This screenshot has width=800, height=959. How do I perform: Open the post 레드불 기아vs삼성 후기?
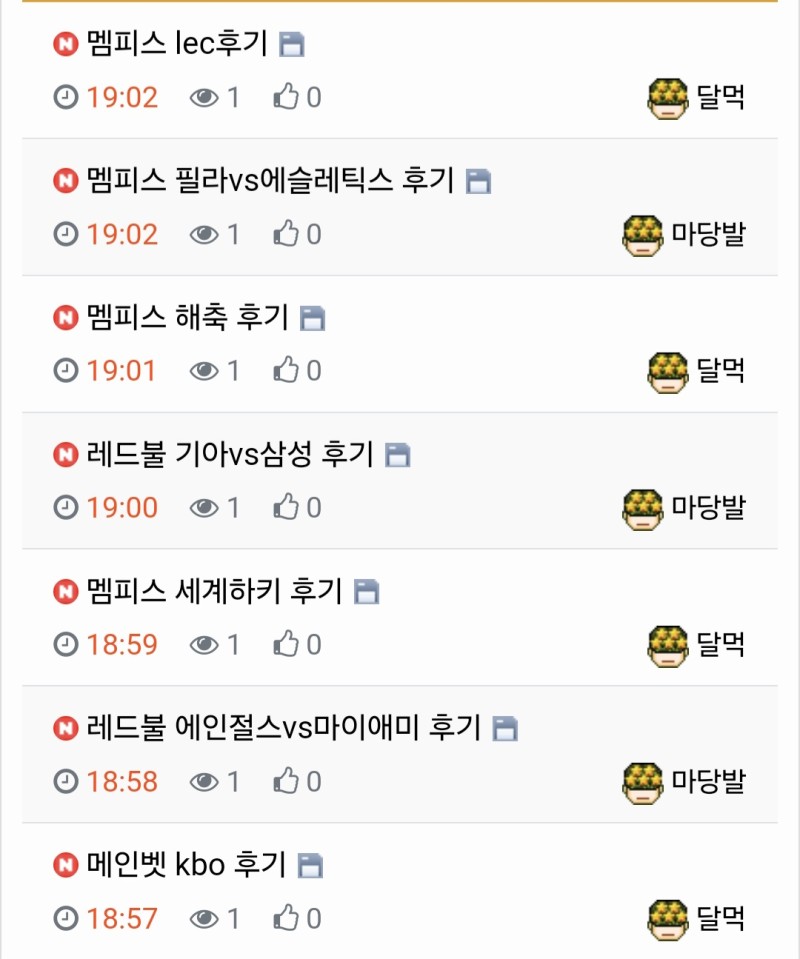230,455
